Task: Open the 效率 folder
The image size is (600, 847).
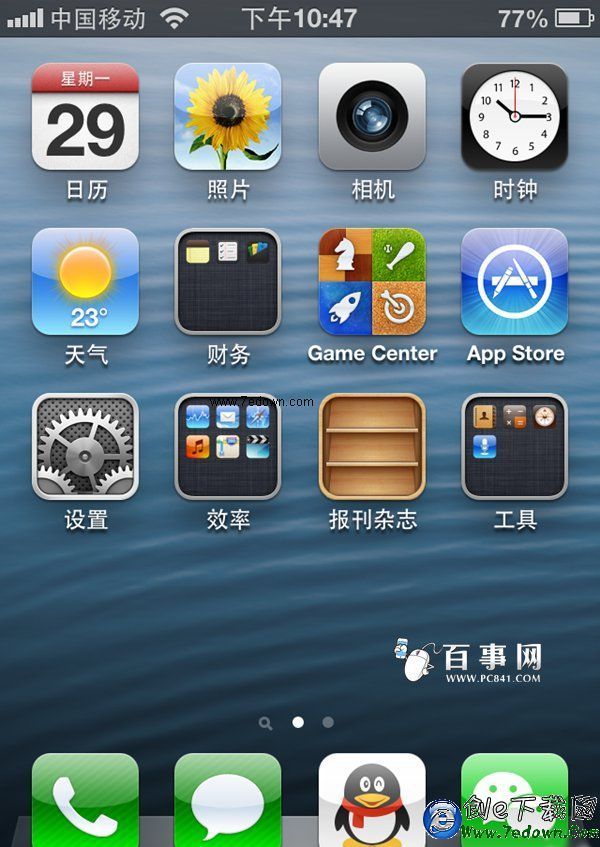Action: (x=228, y=447)
